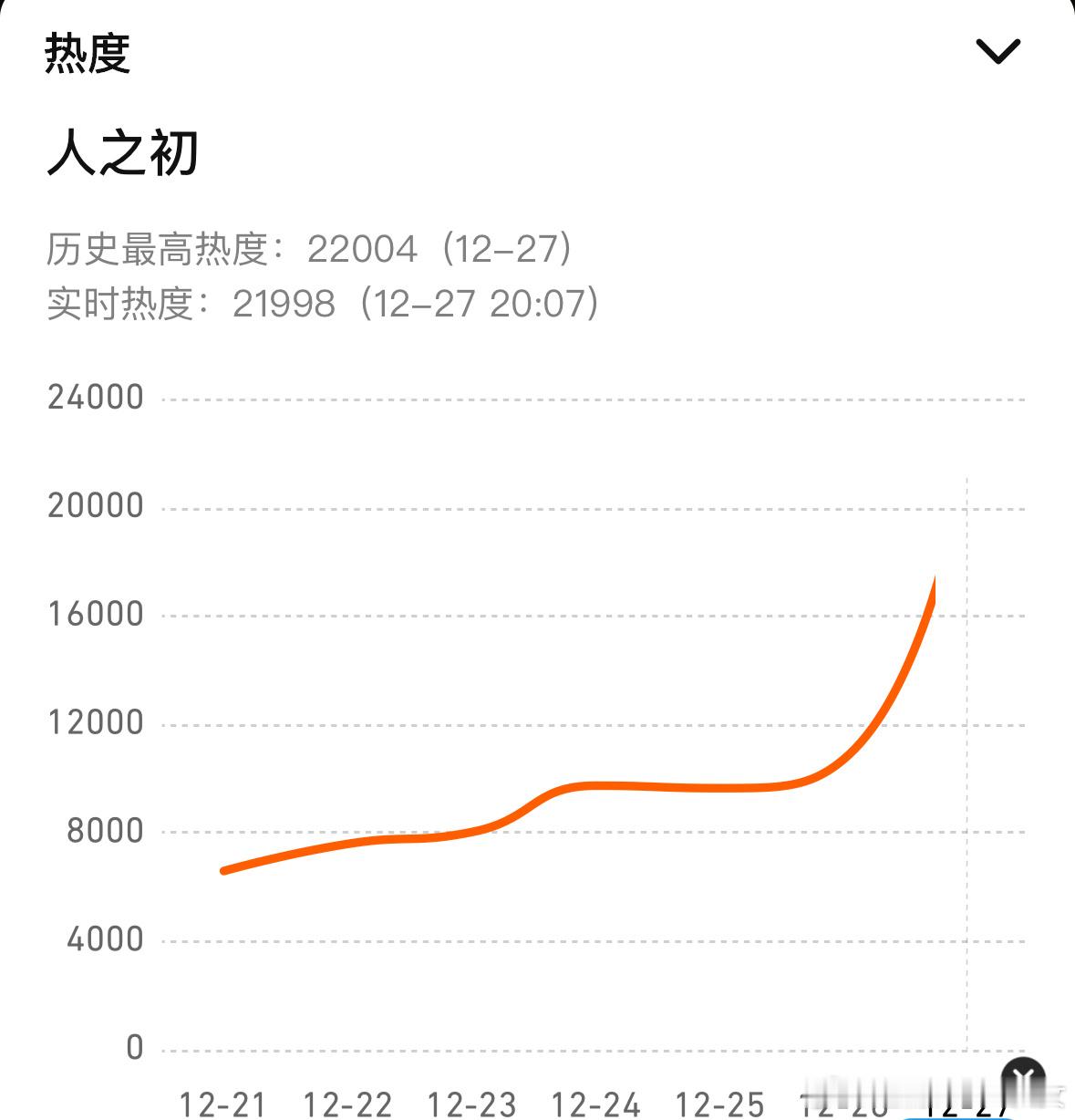Tap the peak point of the orange curve
The width and height of the screenshot is (1075, 1120).
[x=935, y=579]
